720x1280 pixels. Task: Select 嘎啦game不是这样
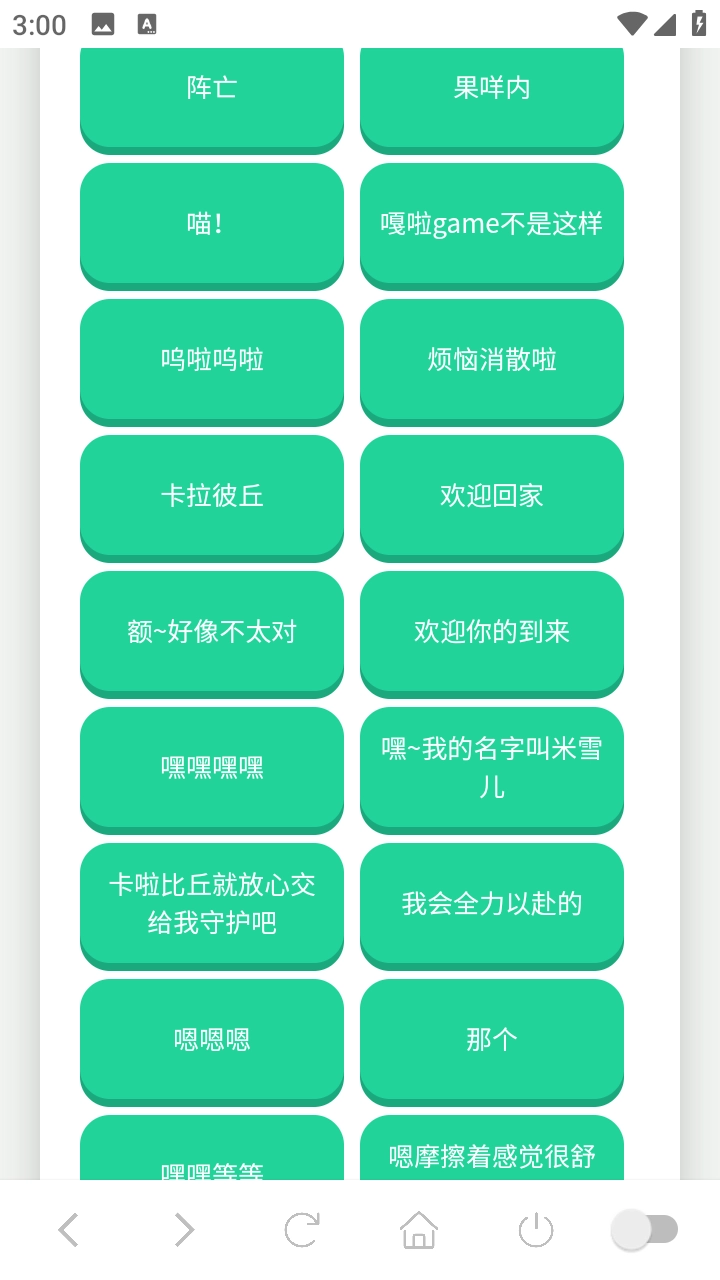(491, 224)
